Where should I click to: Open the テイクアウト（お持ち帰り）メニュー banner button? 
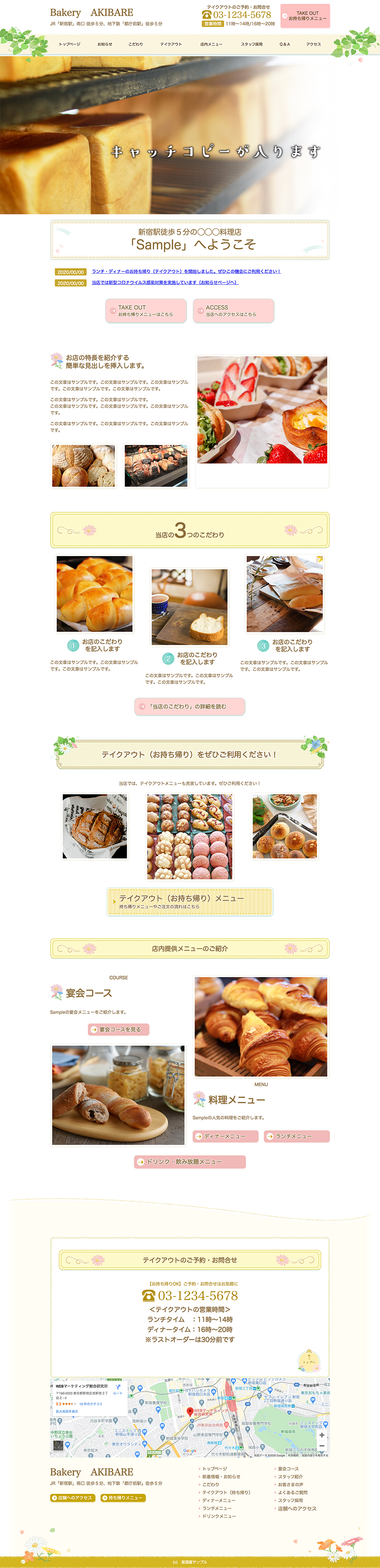point(190,902)
